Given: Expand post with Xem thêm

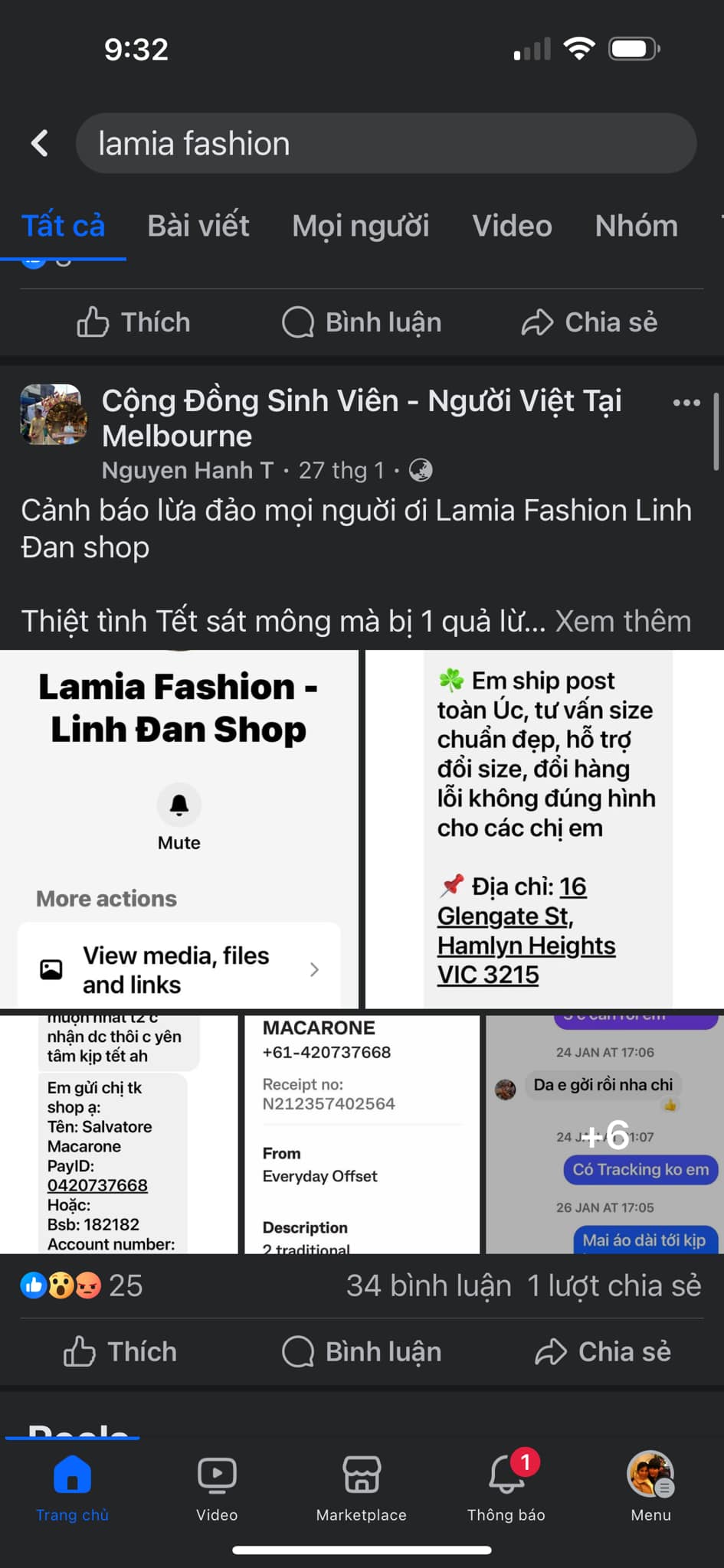Looking at the screenshot, I should point(622,621).
